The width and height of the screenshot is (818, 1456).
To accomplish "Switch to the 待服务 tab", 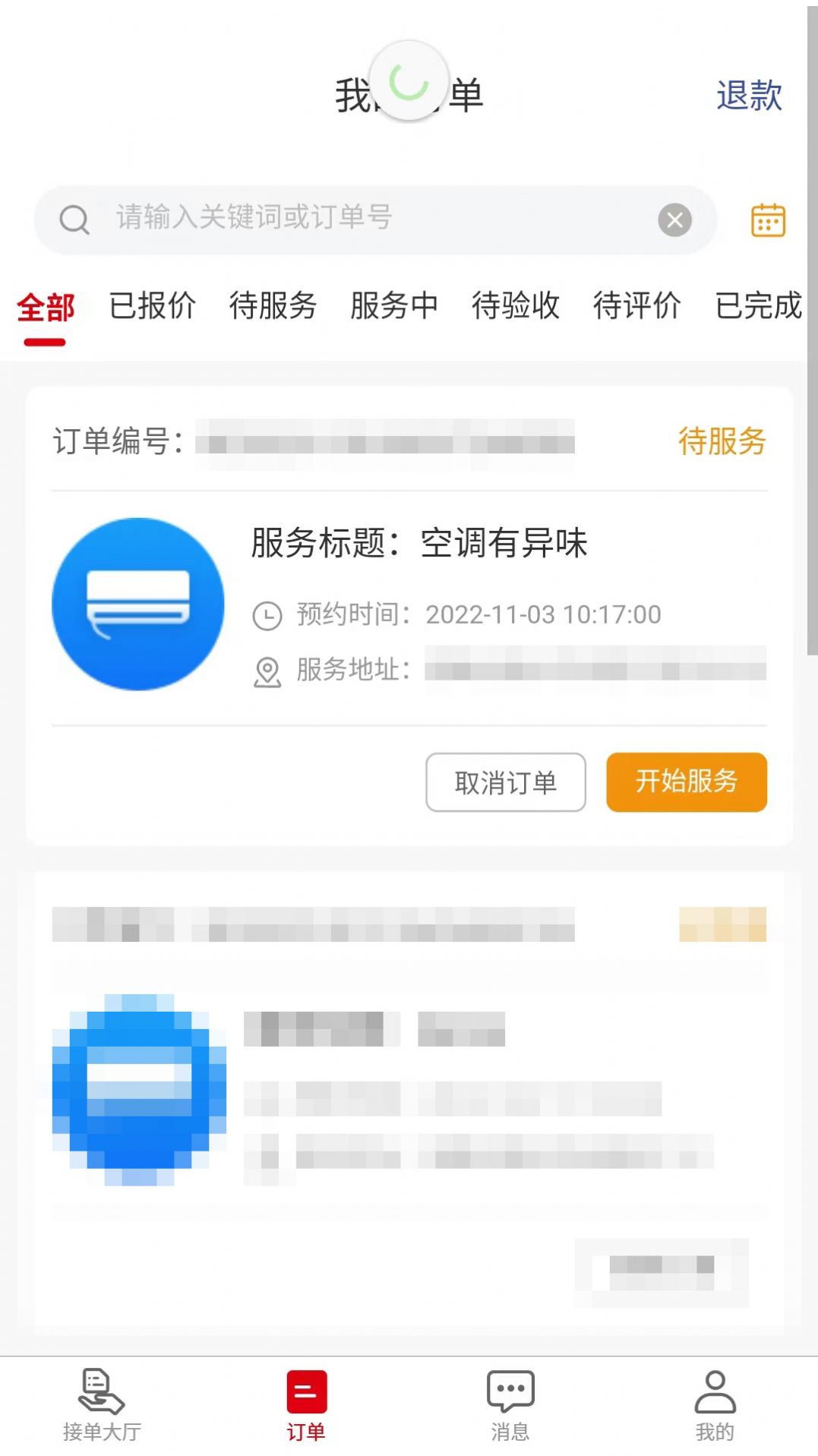I will tap(273, 306).
